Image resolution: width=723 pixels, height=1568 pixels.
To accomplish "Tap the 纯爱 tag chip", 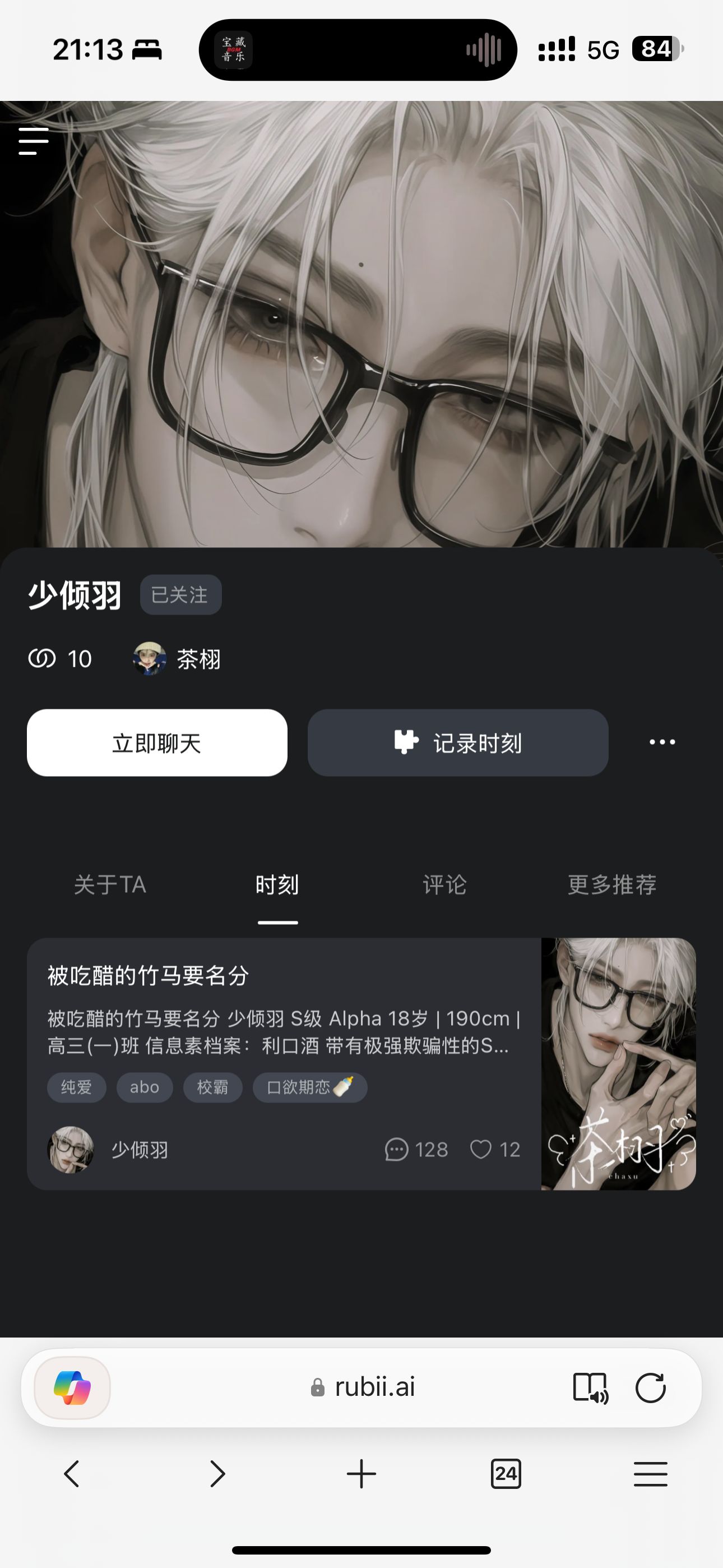I will click(x=77, y=1087).
